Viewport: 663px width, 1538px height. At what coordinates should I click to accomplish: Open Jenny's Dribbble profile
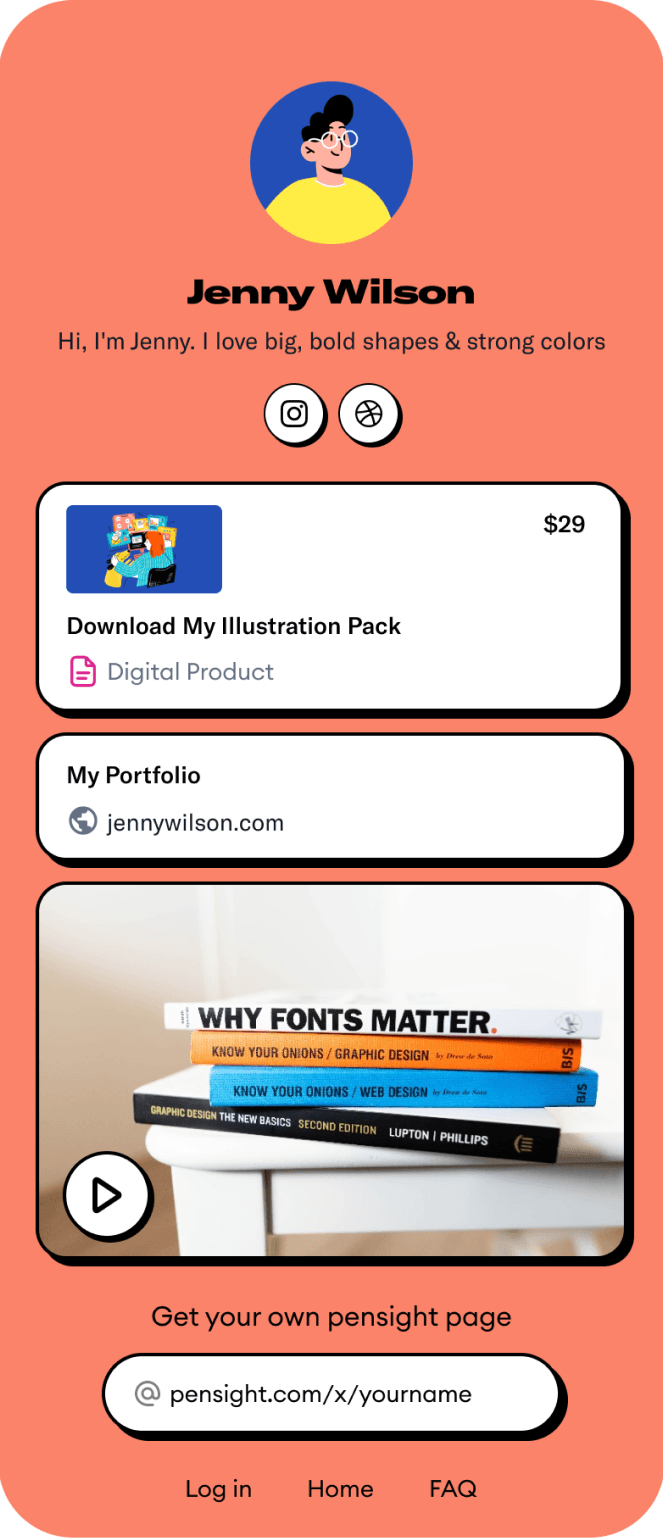click(x=369, y=413)
